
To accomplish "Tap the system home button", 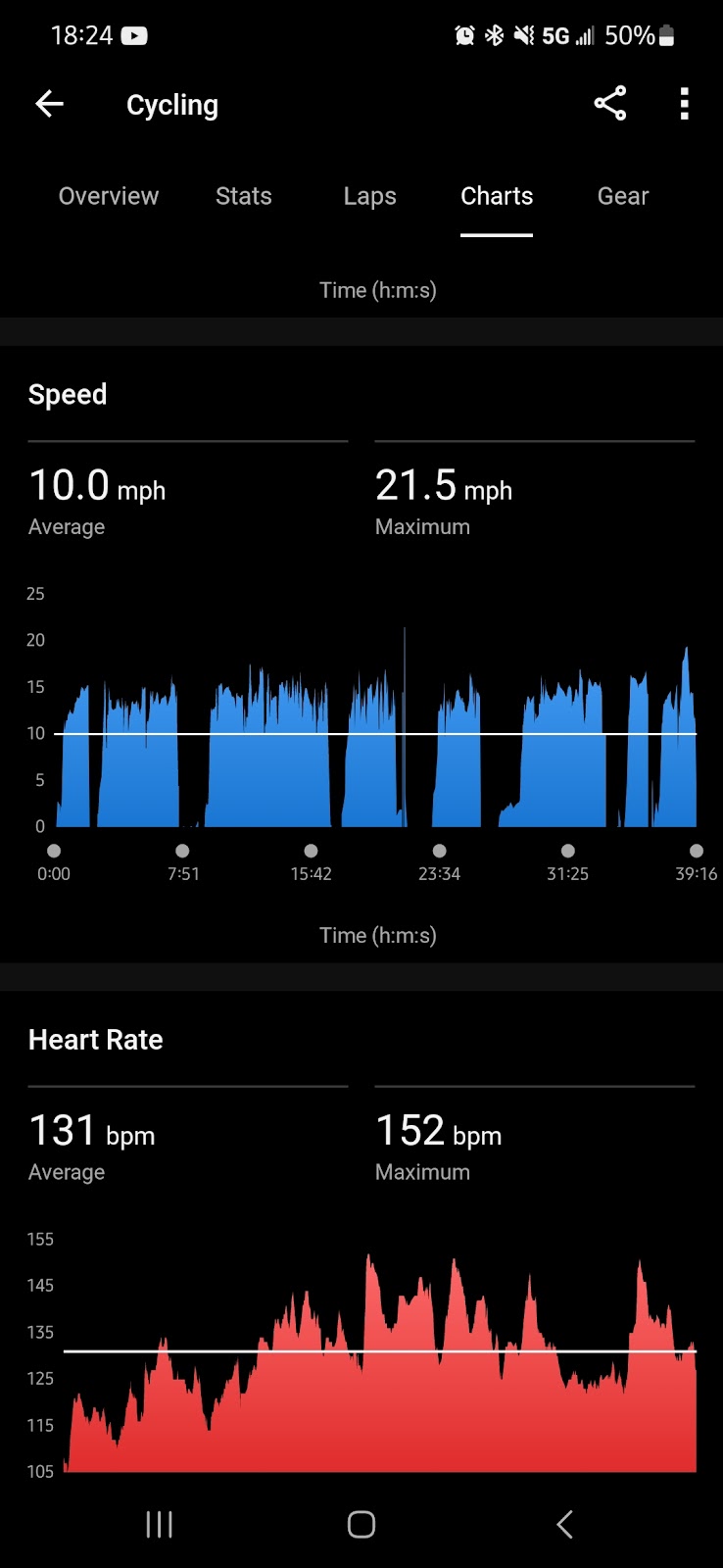I will [x=361, y=1524].
